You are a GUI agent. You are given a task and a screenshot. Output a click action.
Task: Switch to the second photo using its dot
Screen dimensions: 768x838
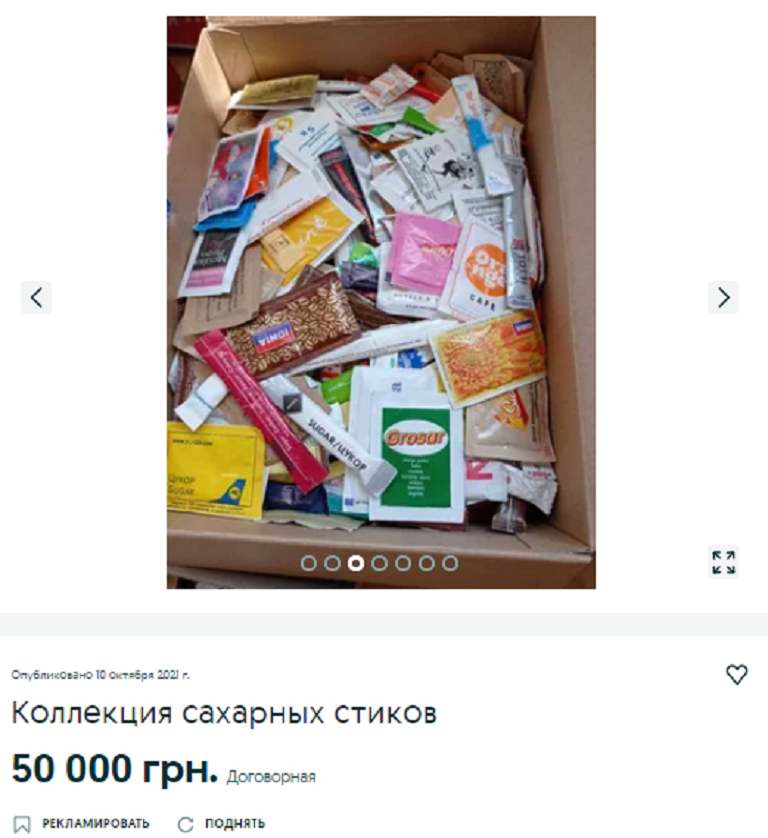[x=332, y=563]
